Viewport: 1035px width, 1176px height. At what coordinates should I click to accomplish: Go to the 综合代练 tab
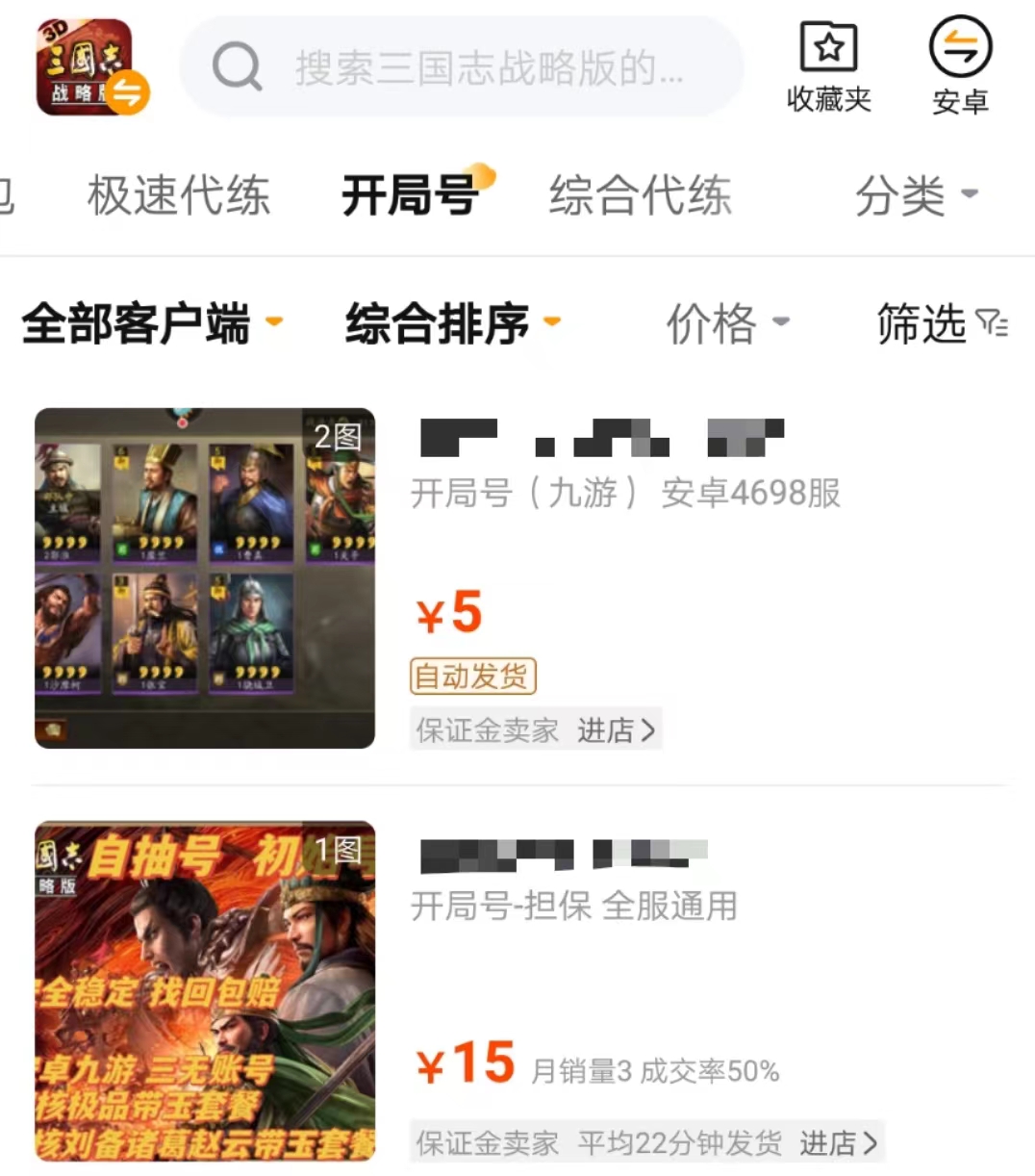tap(640, 195)
